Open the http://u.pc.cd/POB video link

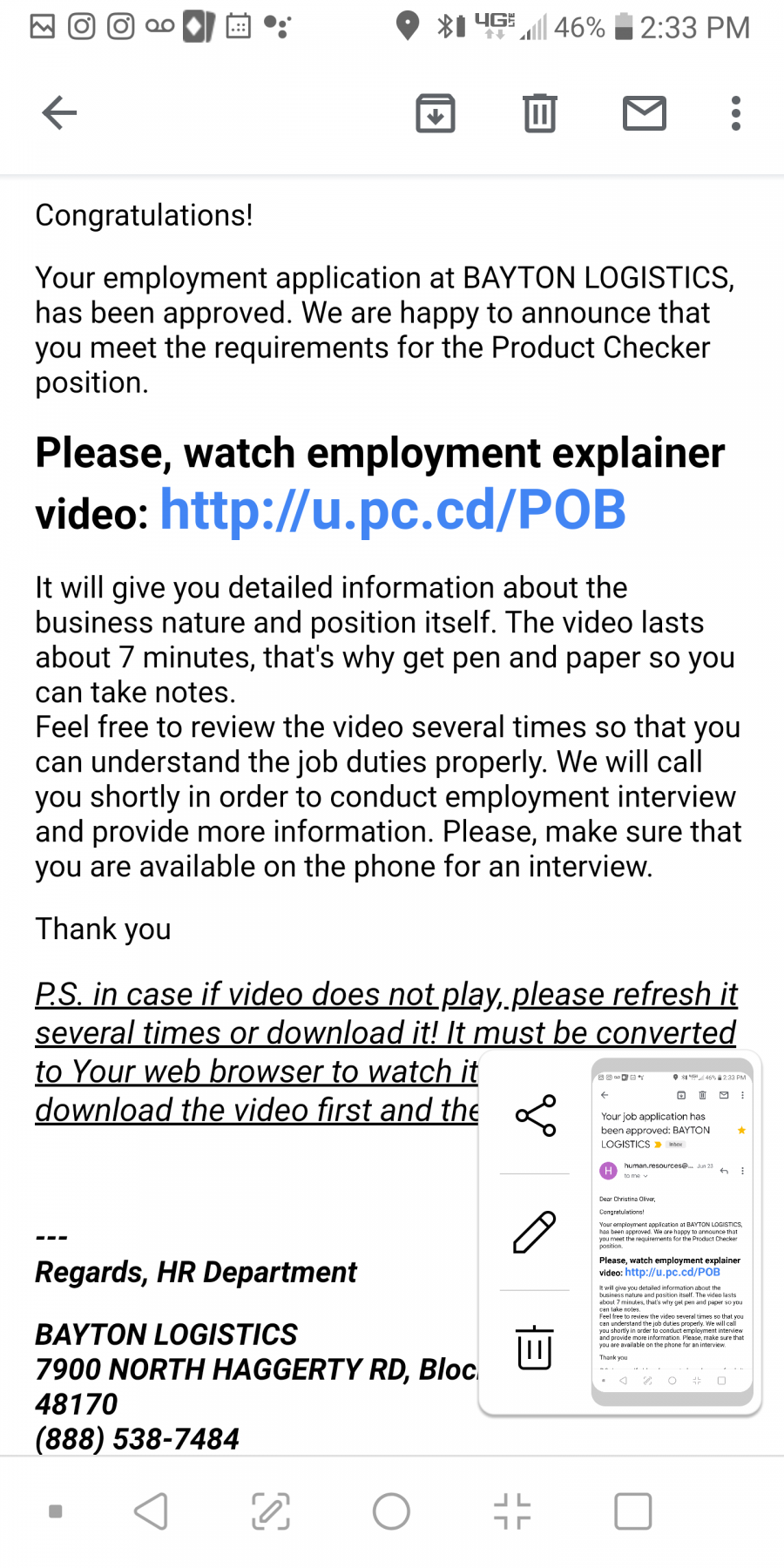pos(393,510)
